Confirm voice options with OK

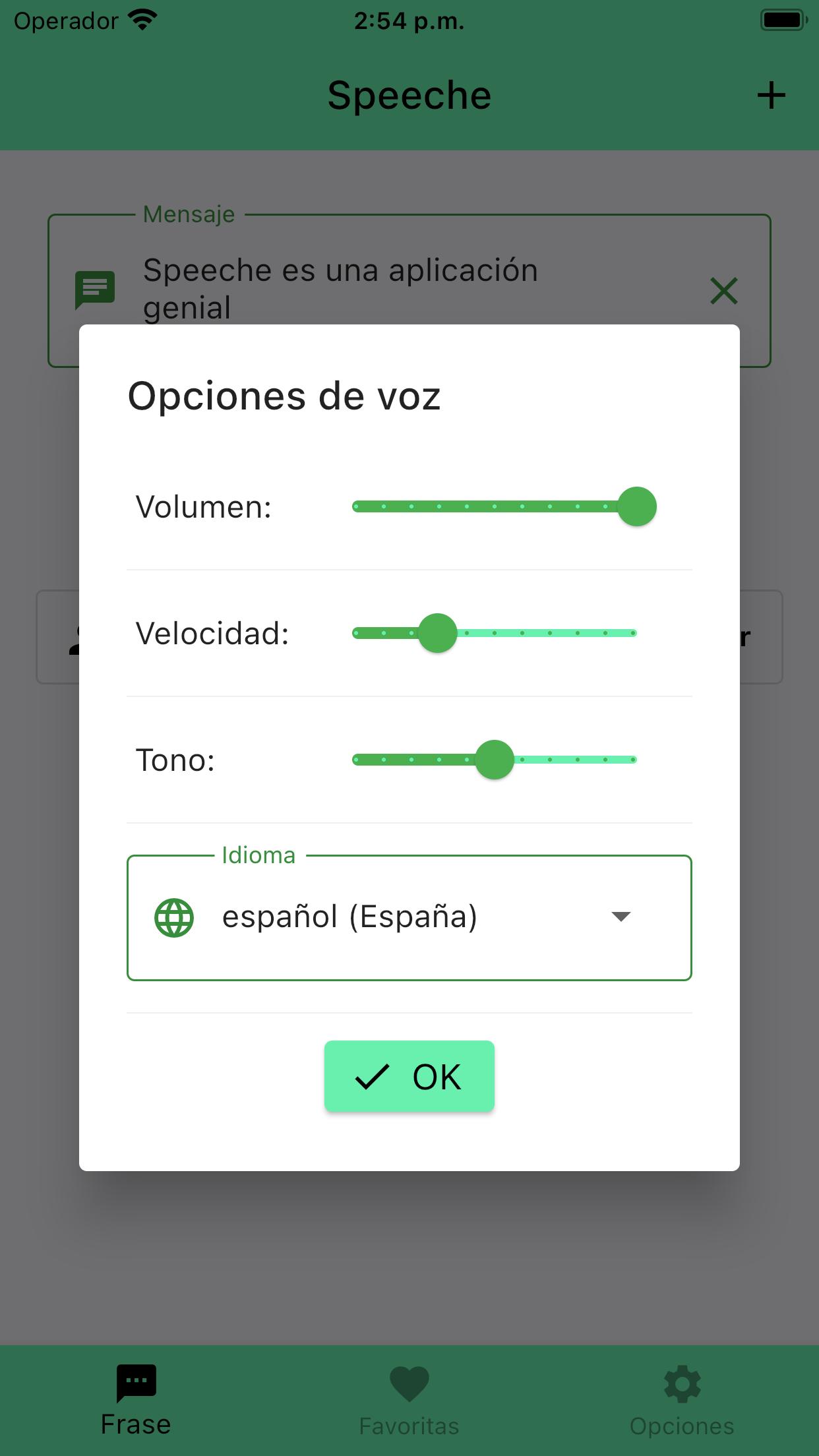click(x=409, y=1076)
